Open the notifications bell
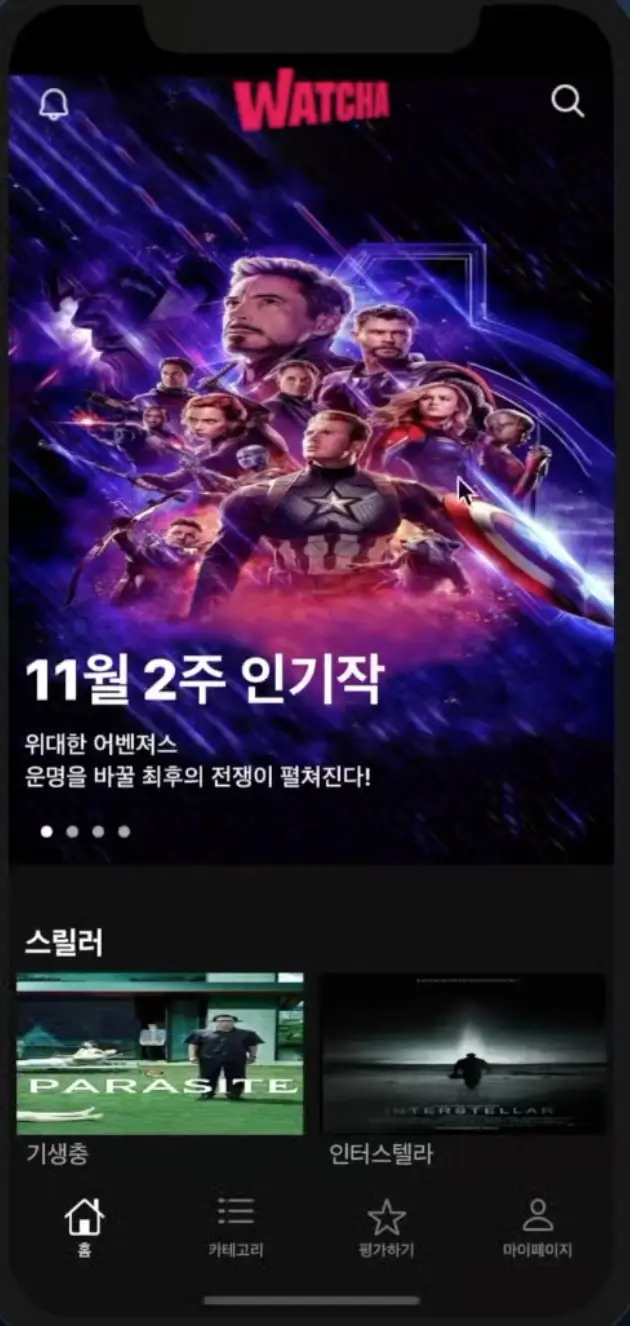 (54, 103)
